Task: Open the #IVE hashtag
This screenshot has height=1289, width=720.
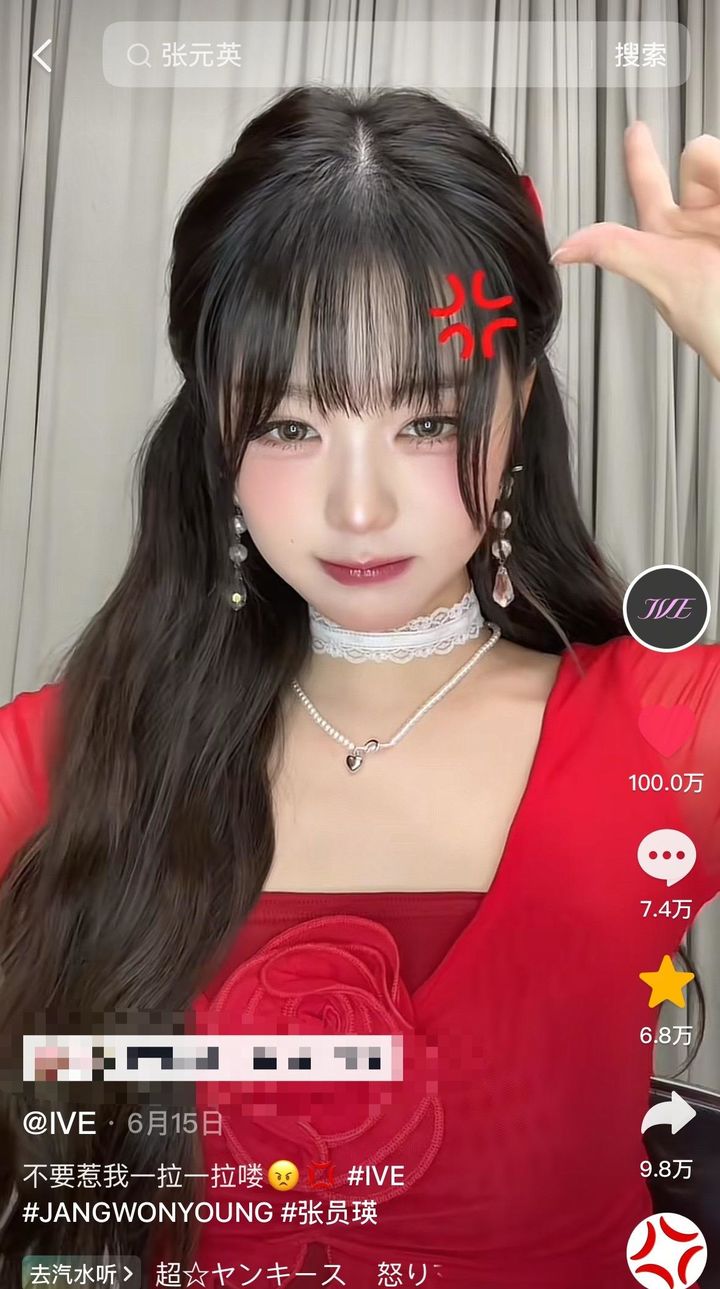Action: point(375,1176)
